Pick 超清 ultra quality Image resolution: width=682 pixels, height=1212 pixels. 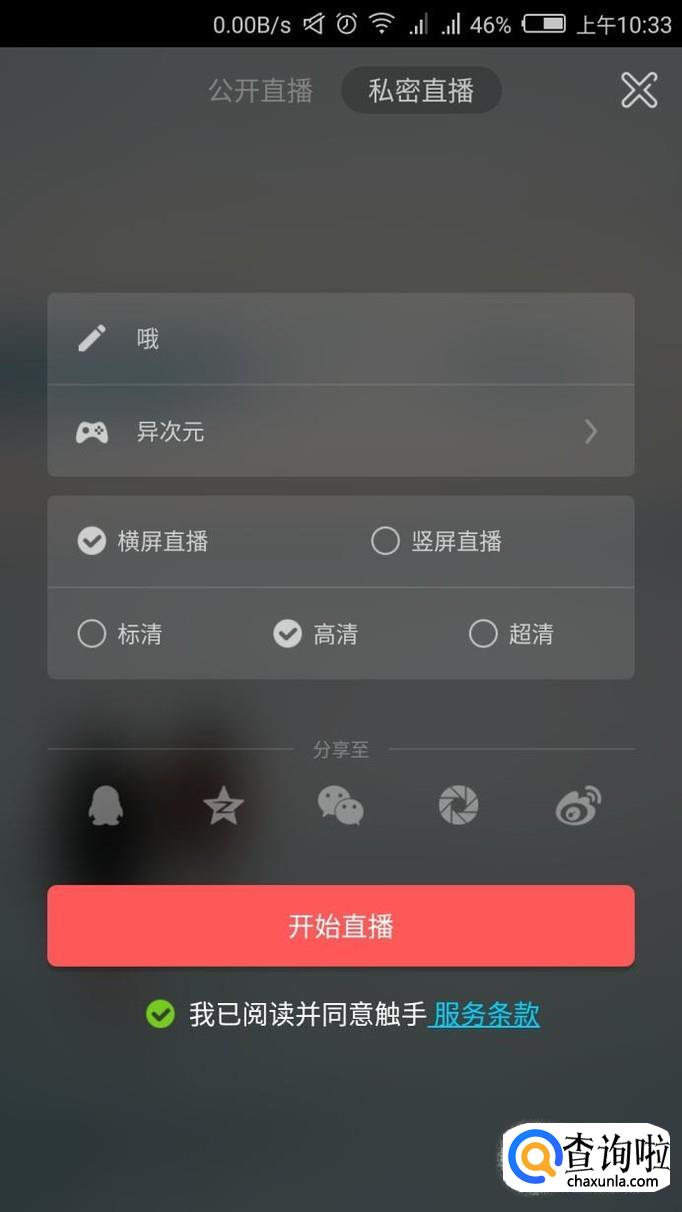(511, 634)
